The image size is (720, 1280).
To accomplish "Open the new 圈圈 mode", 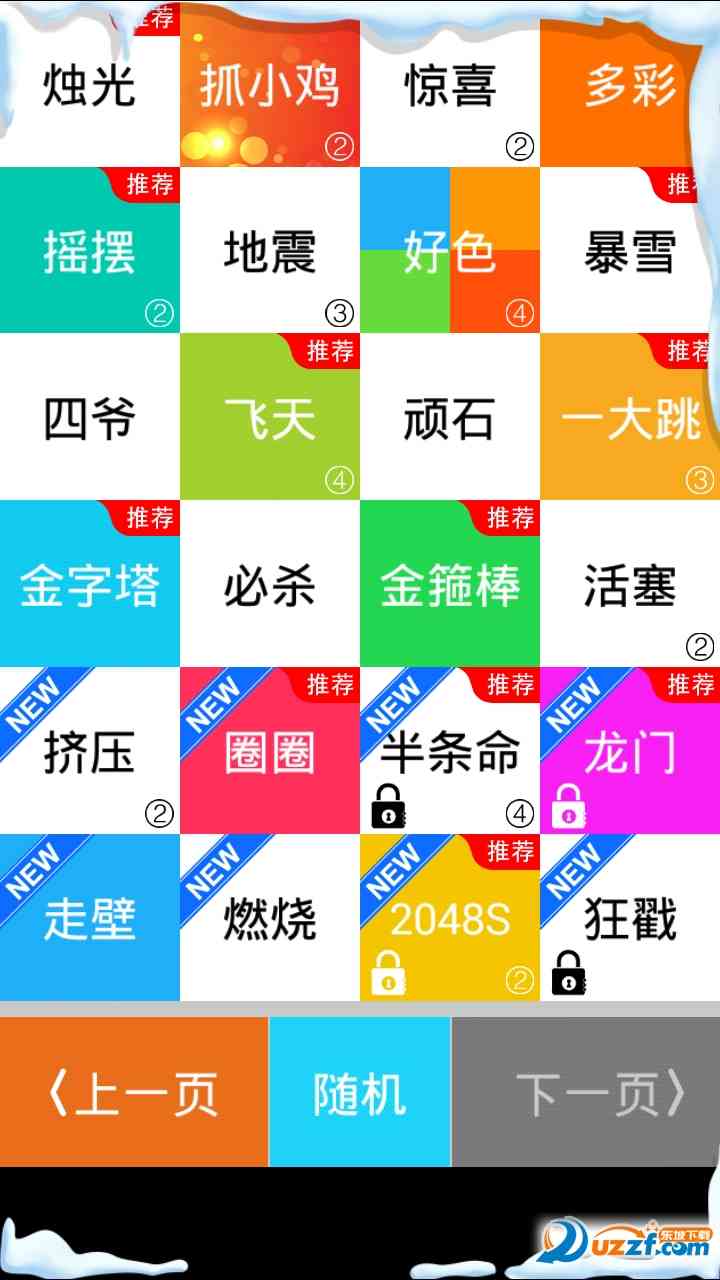I will tap(270, 751).
